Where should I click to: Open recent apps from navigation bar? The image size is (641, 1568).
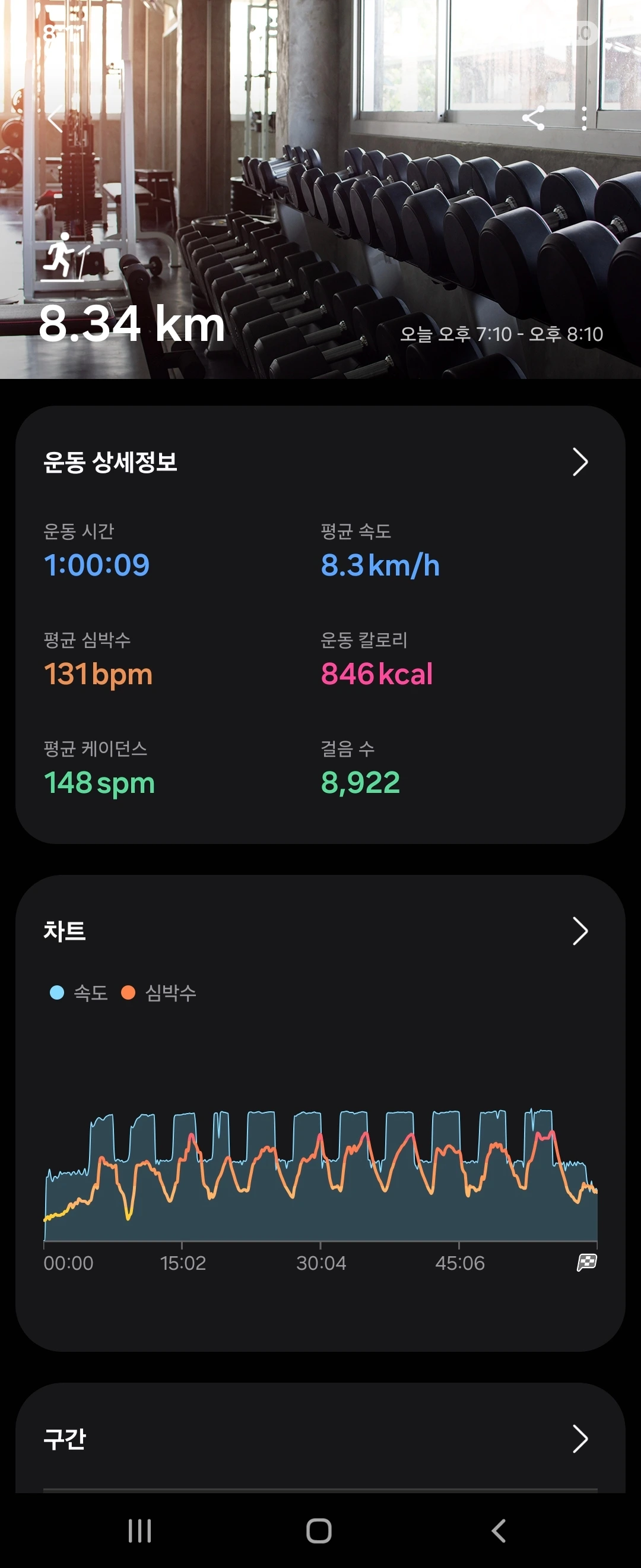pyautogui.click(x=139, y=1530)
